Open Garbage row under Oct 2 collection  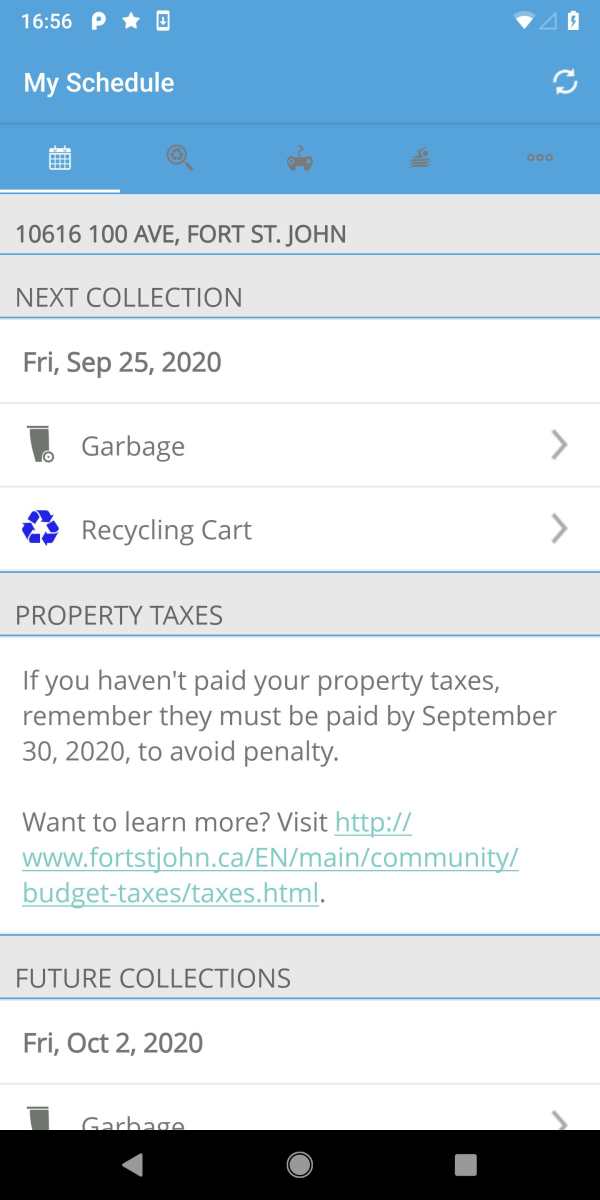[300, 1108]
